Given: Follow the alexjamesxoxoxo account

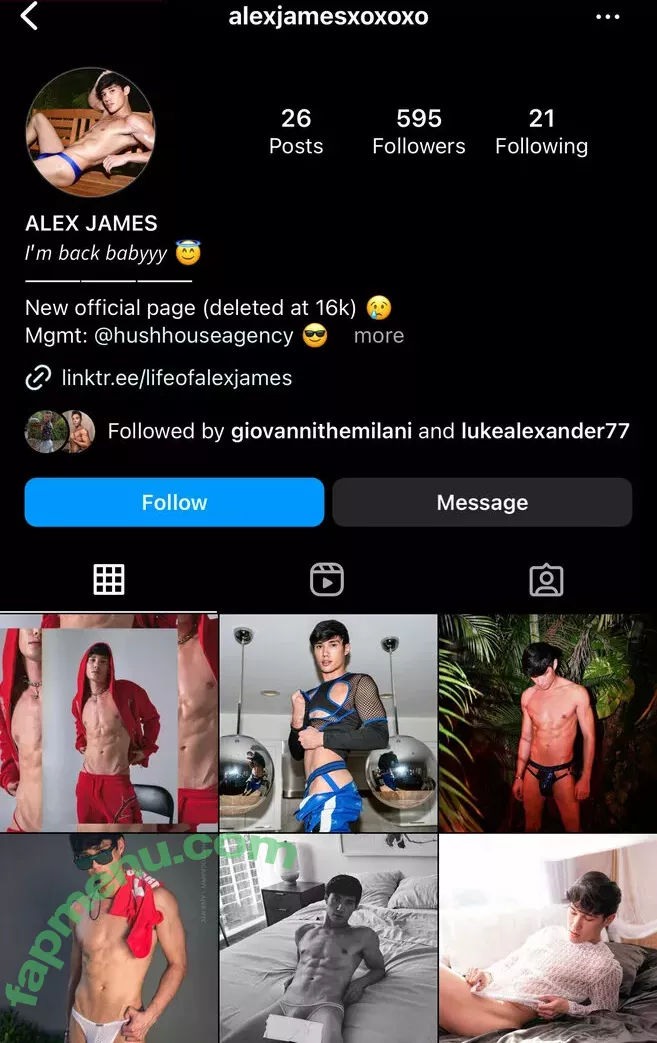Looking at the screenshot, I should click(x=174, y=502).
